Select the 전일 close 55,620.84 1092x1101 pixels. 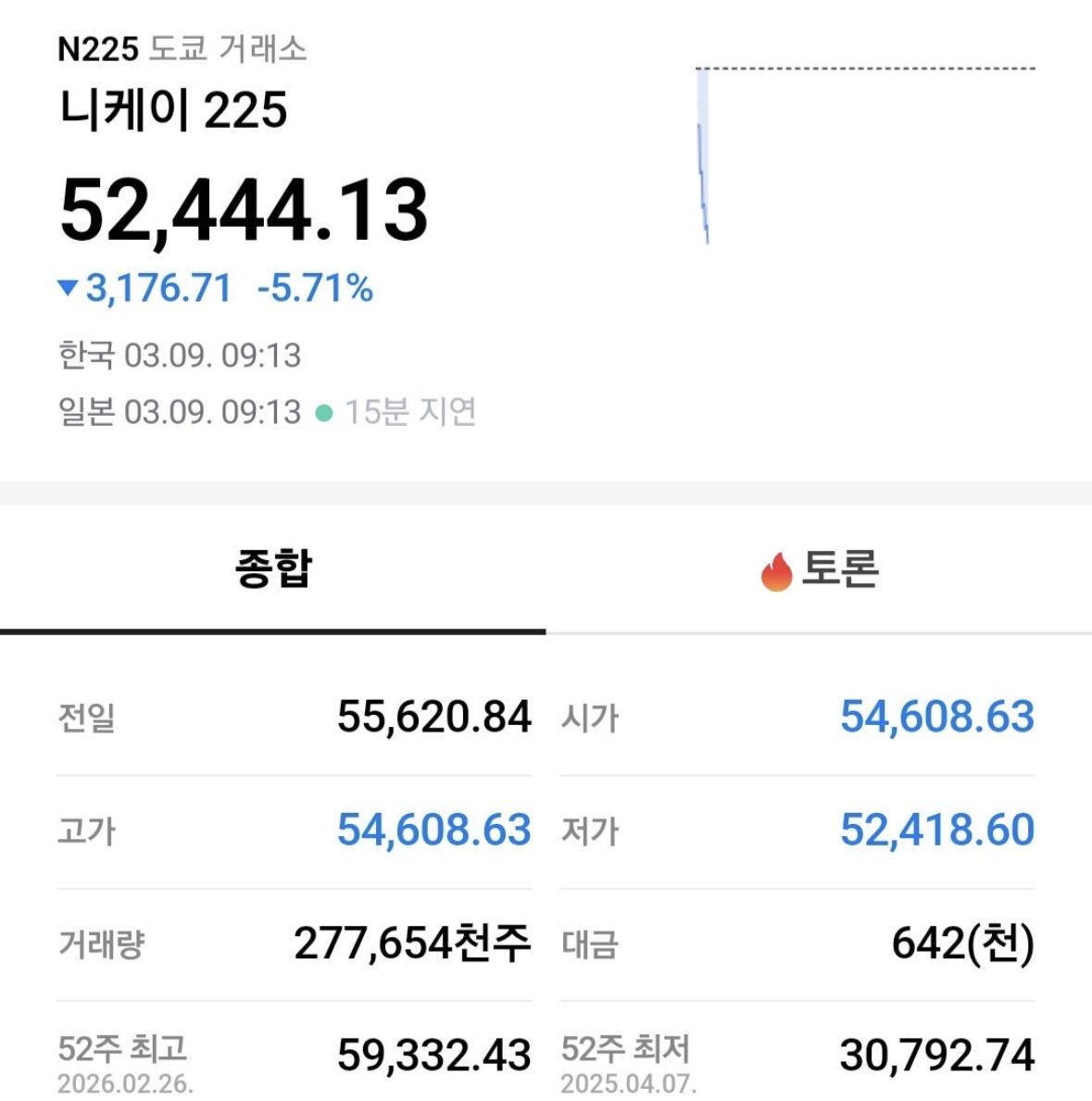point(433,716)
